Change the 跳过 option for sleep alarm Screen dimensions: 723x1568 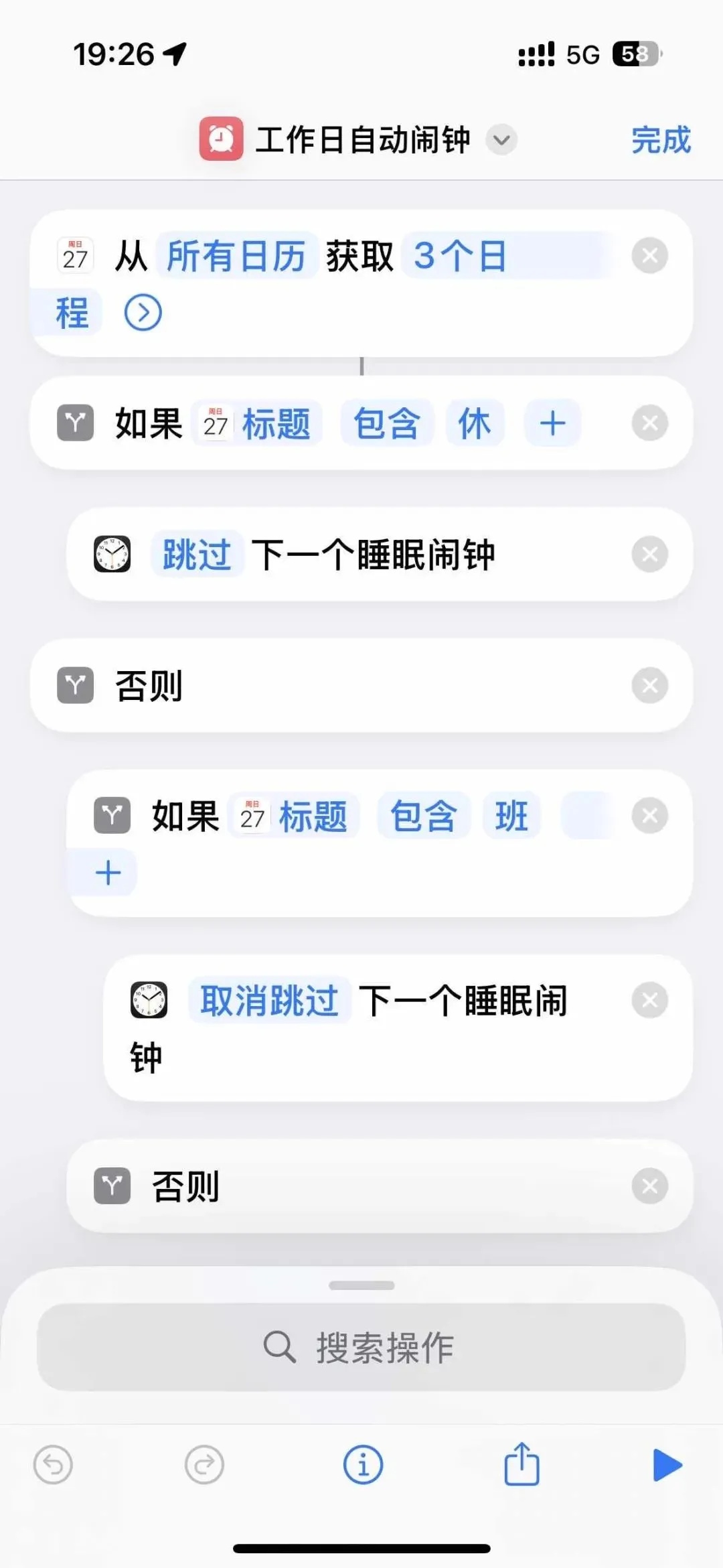197,554
